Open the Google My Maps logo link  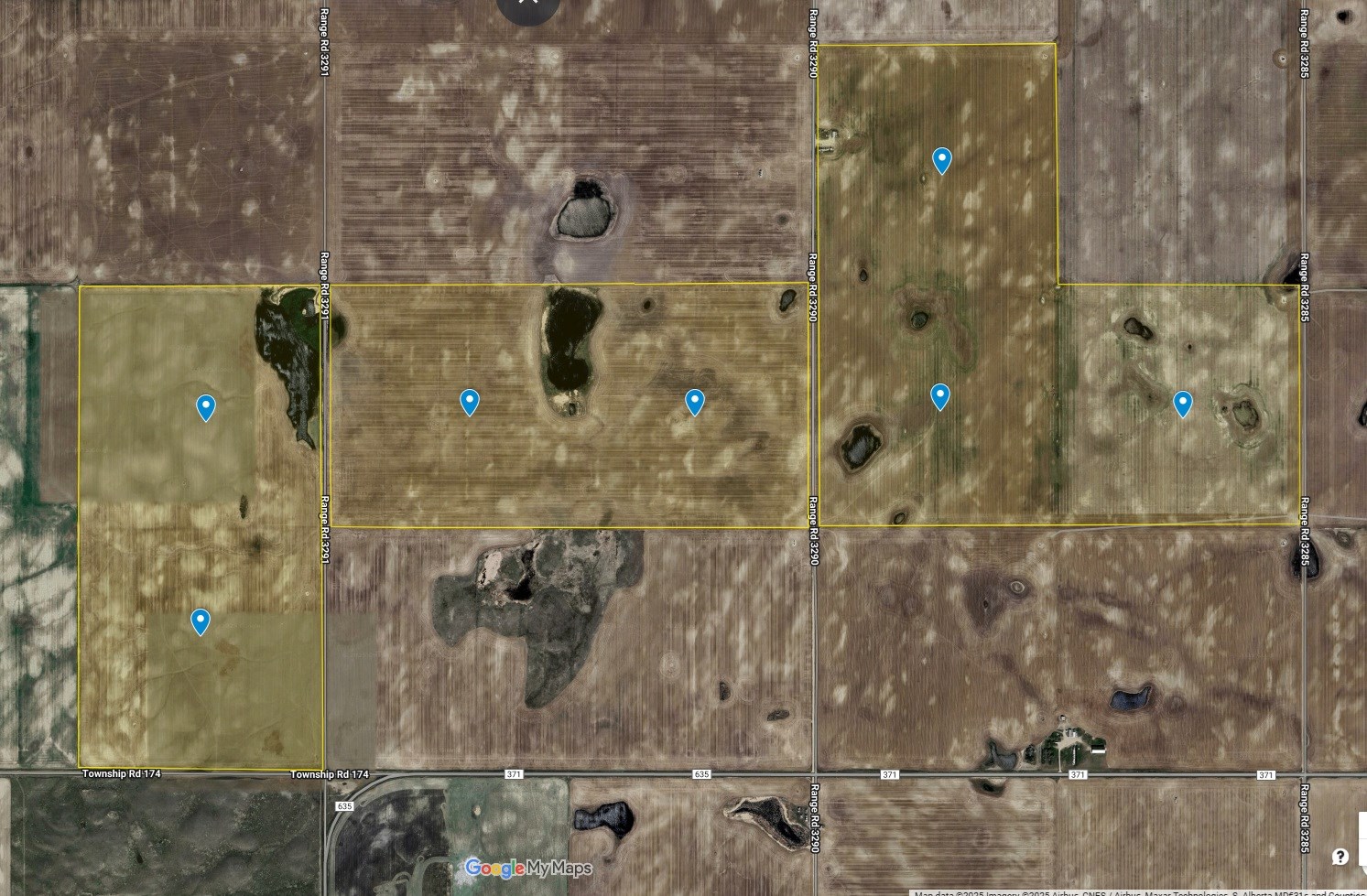527,868
